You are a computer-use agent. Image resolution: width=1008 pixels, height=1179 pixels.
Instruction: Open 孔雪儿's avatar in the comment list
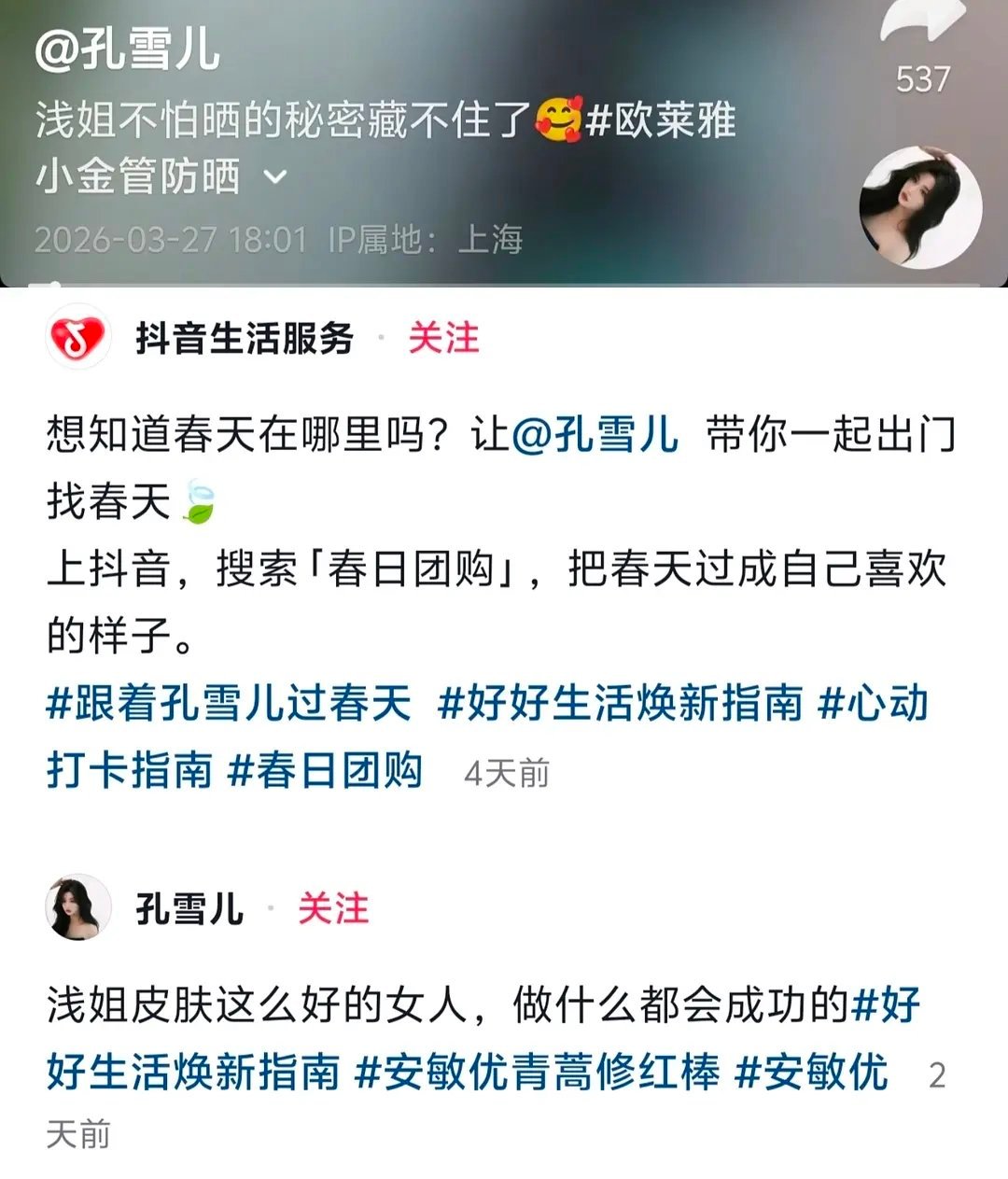point(79,910)
